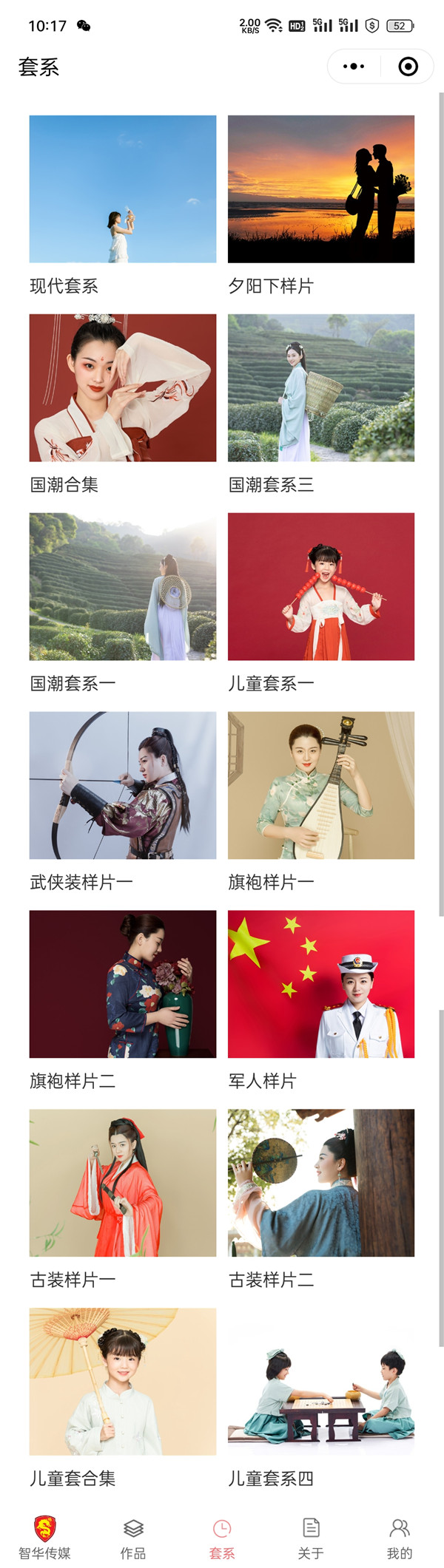The width and height of the screenshot is (444, 1568).
Task: Open the 现代套系 package
Action: click(123, 189)
